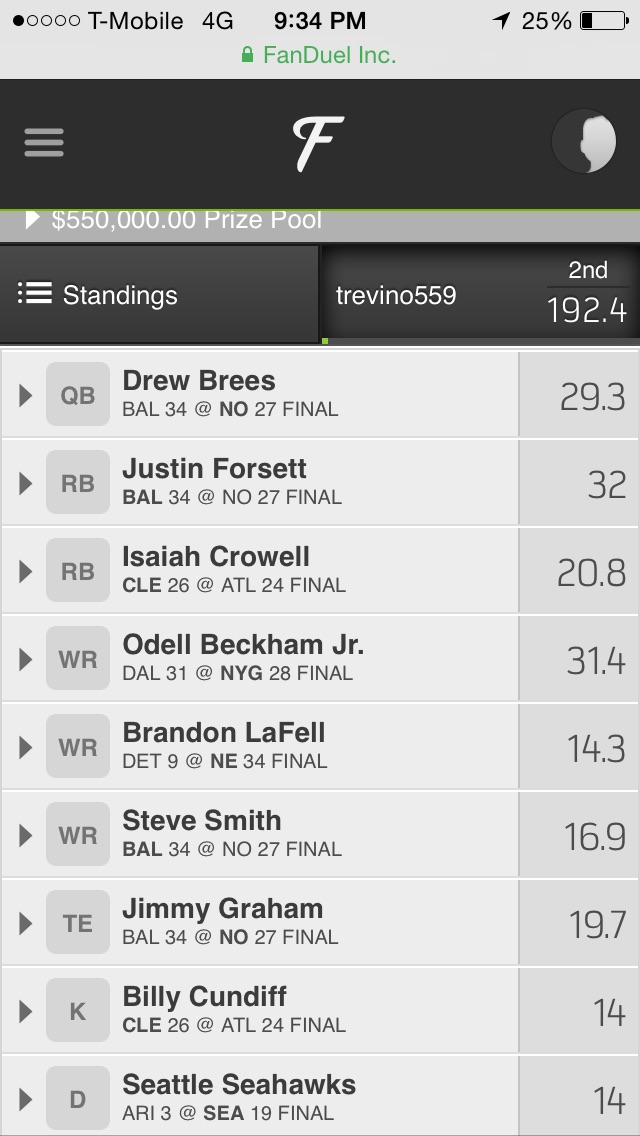Expand Drew Brees player row
Screen dimensions: 640x1136
[320, 395]
